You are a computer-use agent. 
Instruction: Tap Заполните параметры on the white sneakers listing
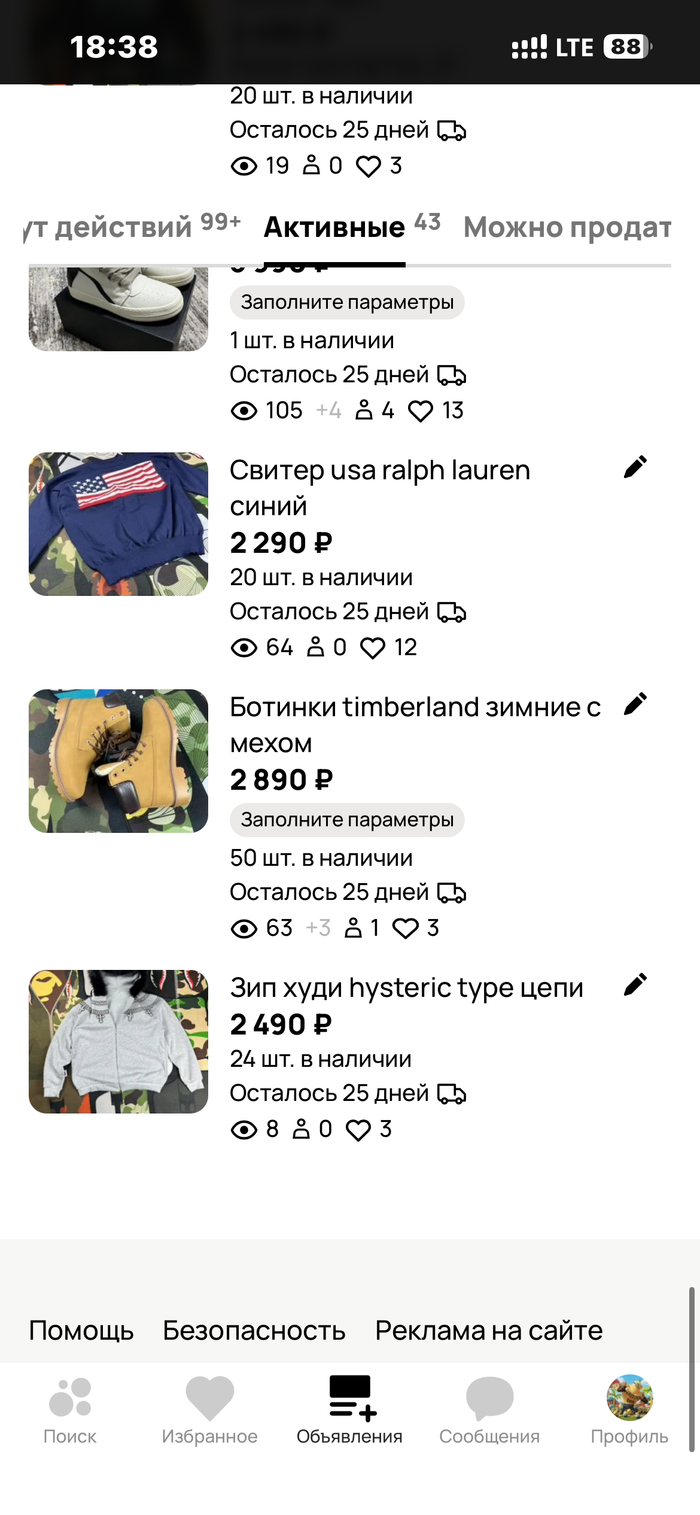click(x=347, y=302)
